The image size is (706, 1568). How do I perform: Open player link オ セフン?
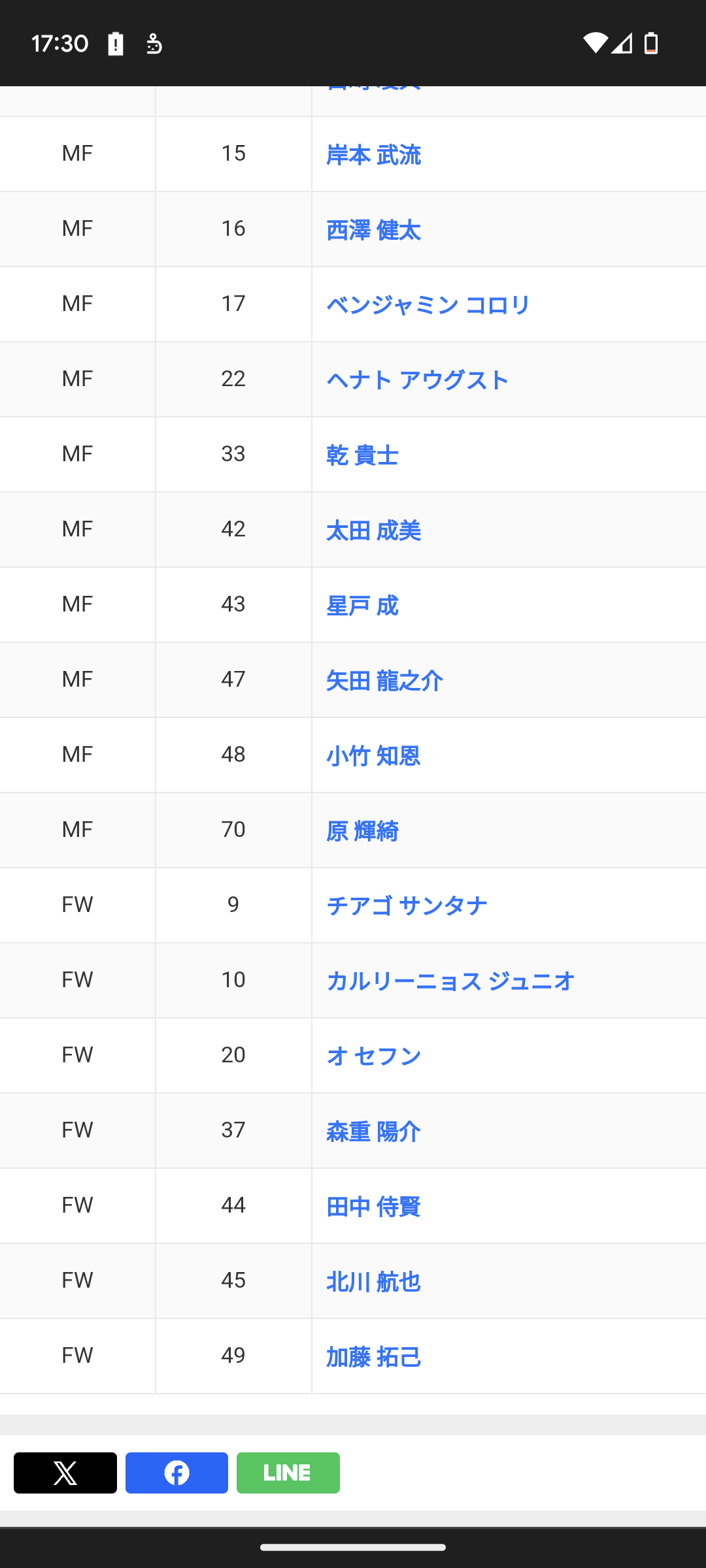(x=373, y=1056)
